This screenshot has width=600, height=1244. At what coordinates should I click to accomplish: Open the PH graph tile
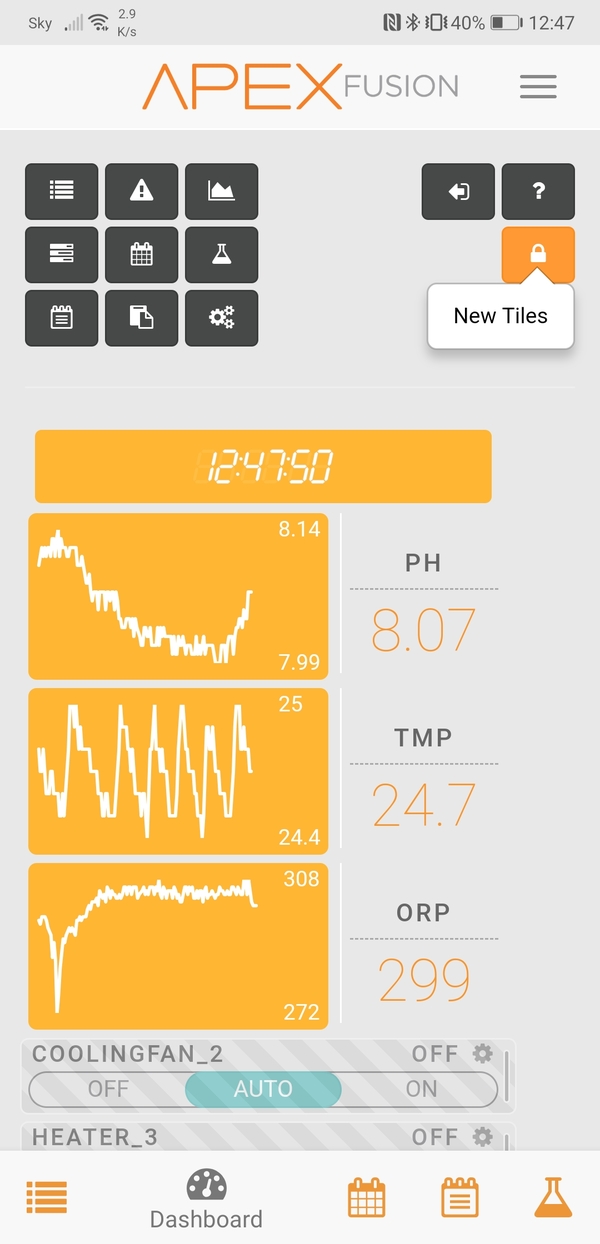(178, 597)
